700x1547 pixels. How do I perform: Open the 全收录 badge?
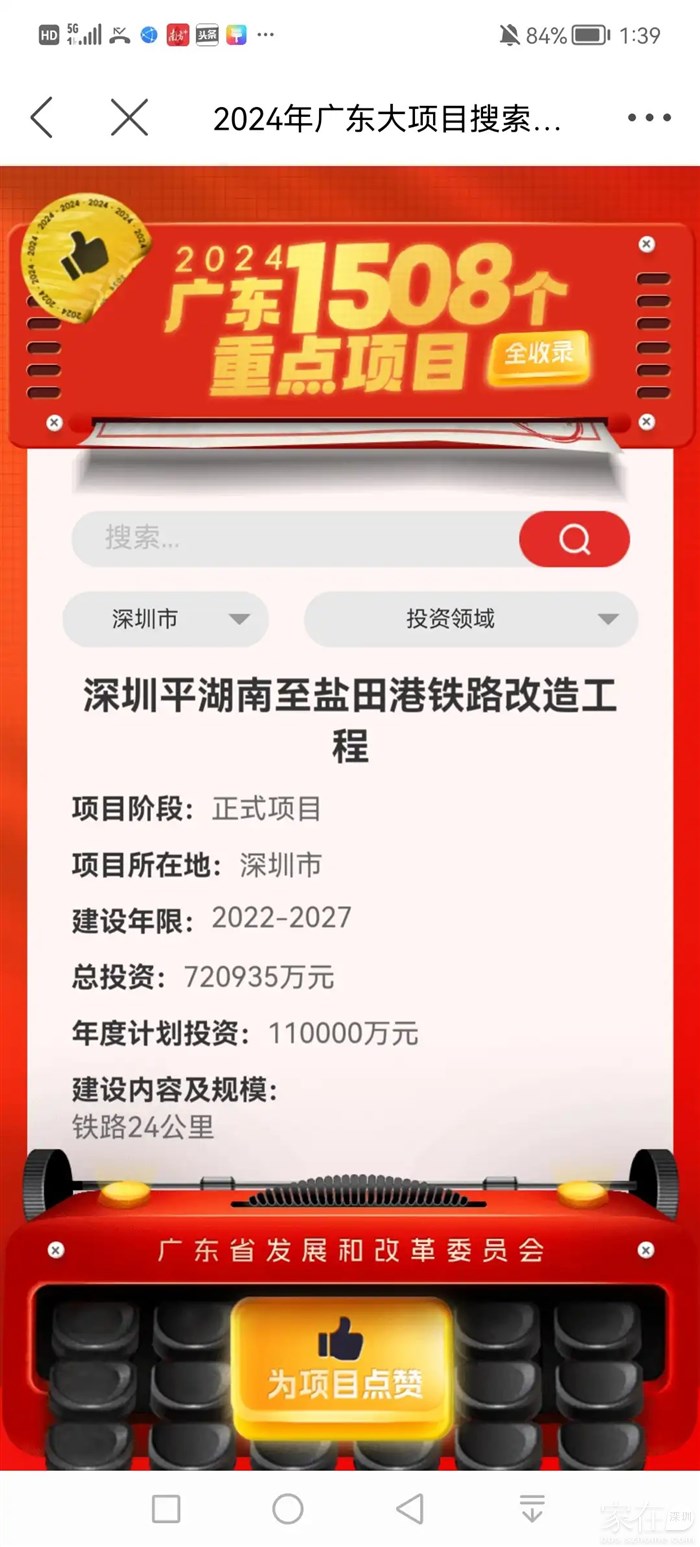point(539,357)
